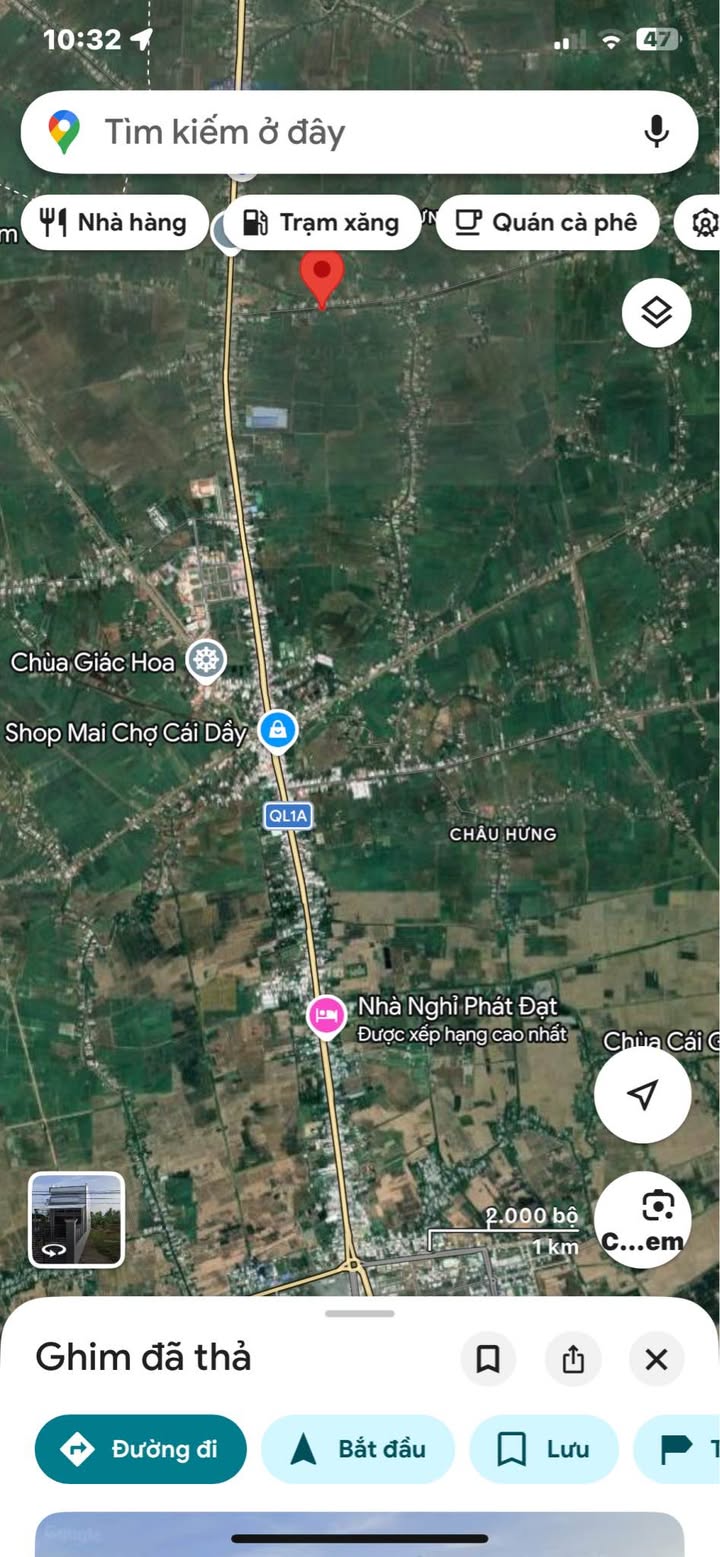Close the "Ghim đã thả" panel
This screenshot has height=1557, width=720.
[x=656, y=1359]
